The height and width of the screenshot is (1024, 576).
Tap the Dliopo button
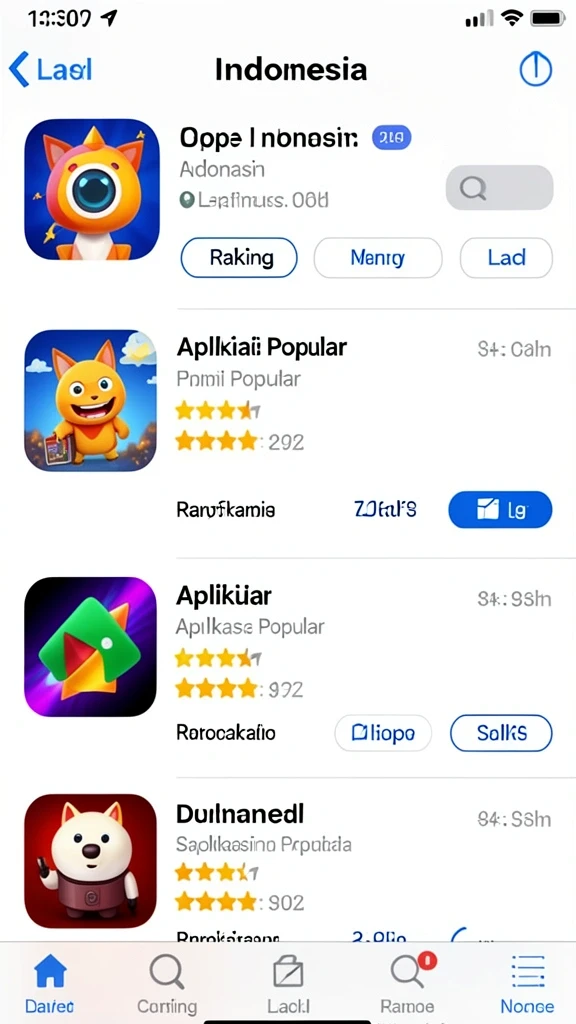point(383,733)
